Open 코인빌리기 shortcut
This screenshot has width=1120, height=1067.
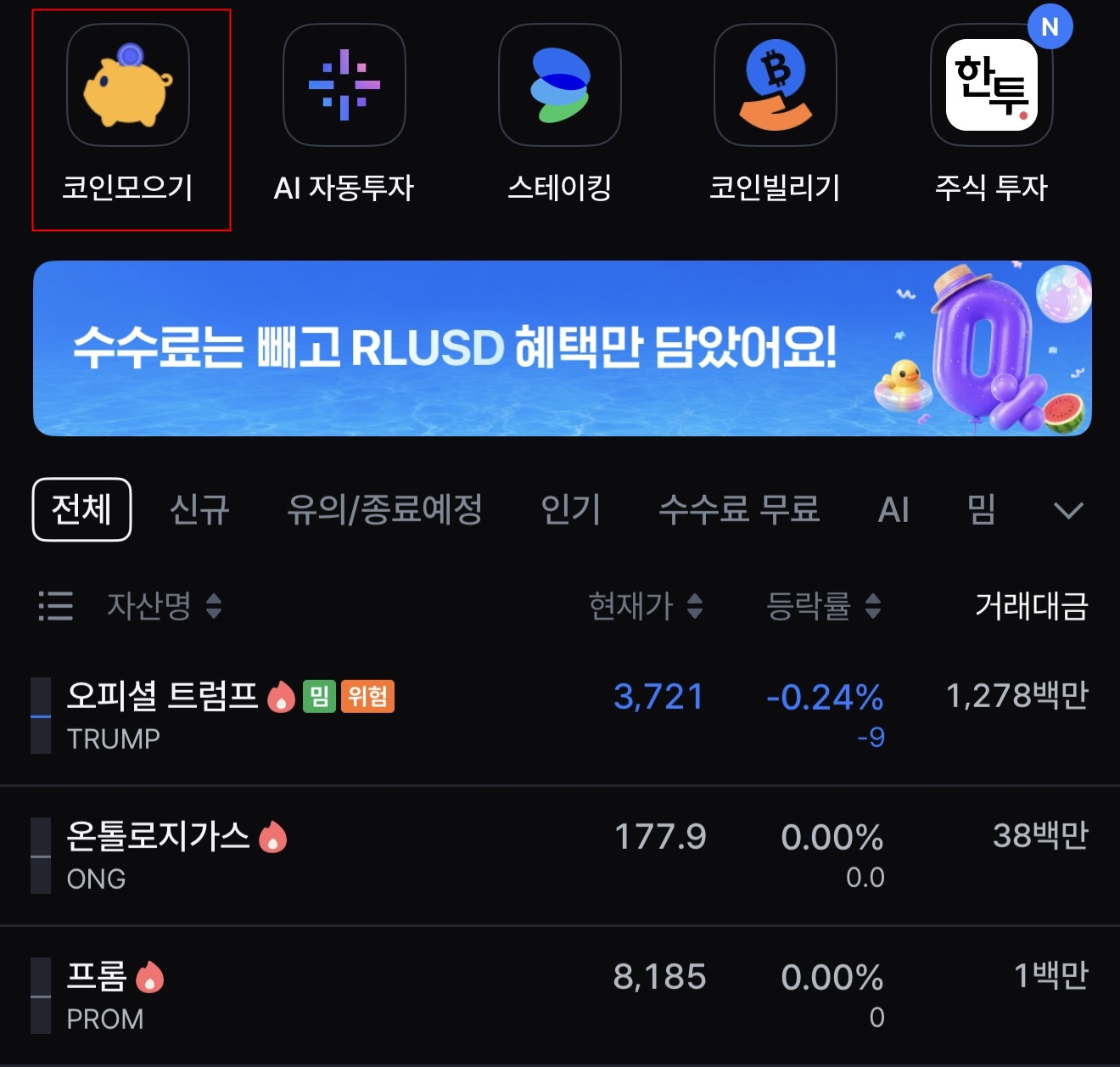pos(775,115)
